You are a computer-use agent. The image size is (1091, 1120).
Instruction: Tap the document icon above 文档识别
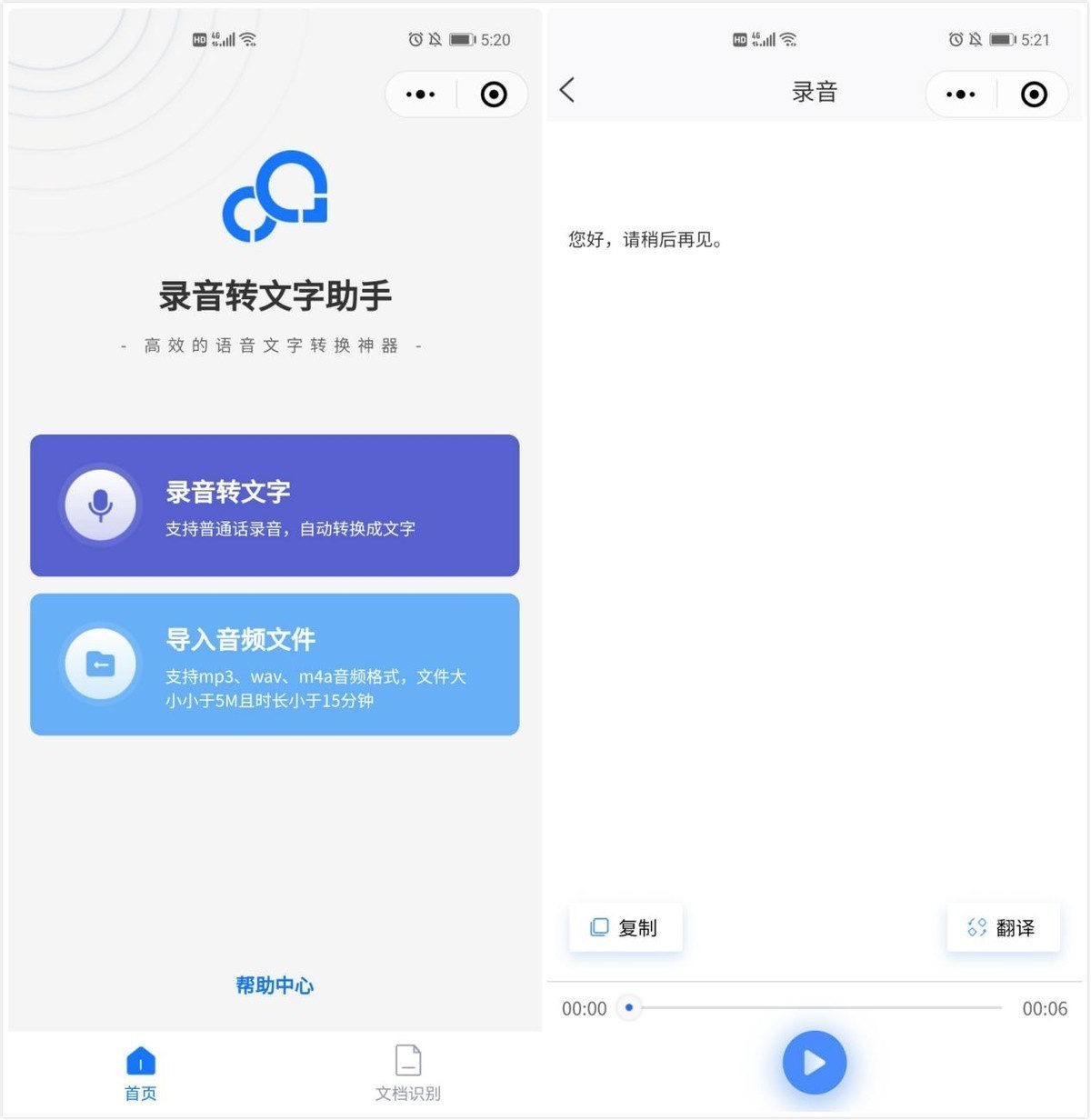(x=407, y=1060)
